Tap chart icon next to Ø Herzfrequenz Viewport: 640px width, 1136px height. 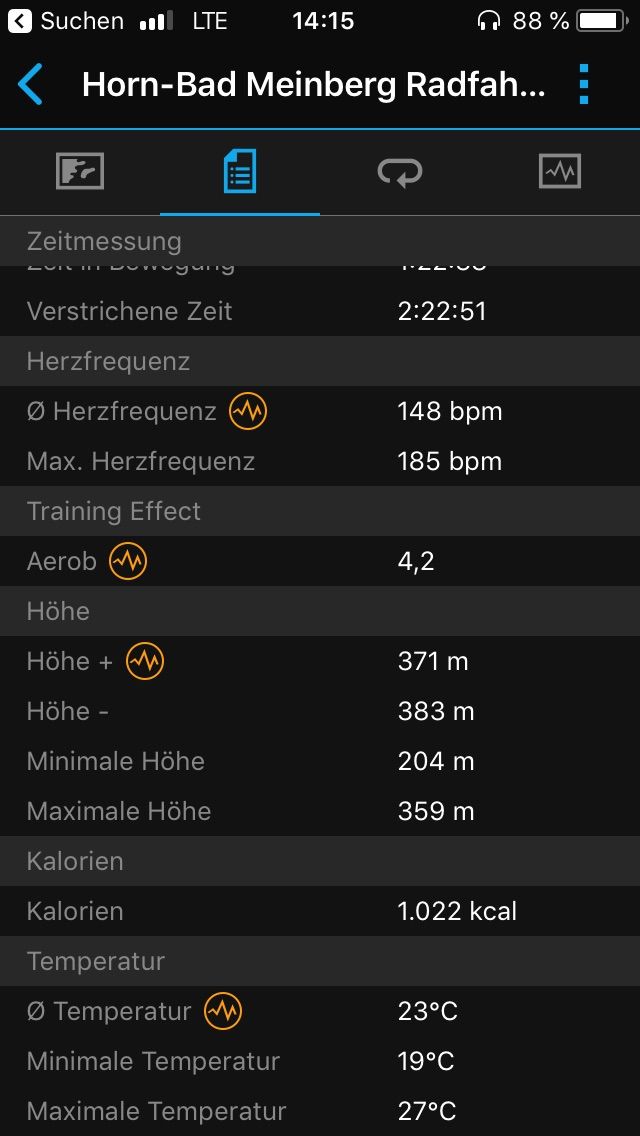pyautogui.click(x=248, y=412)
